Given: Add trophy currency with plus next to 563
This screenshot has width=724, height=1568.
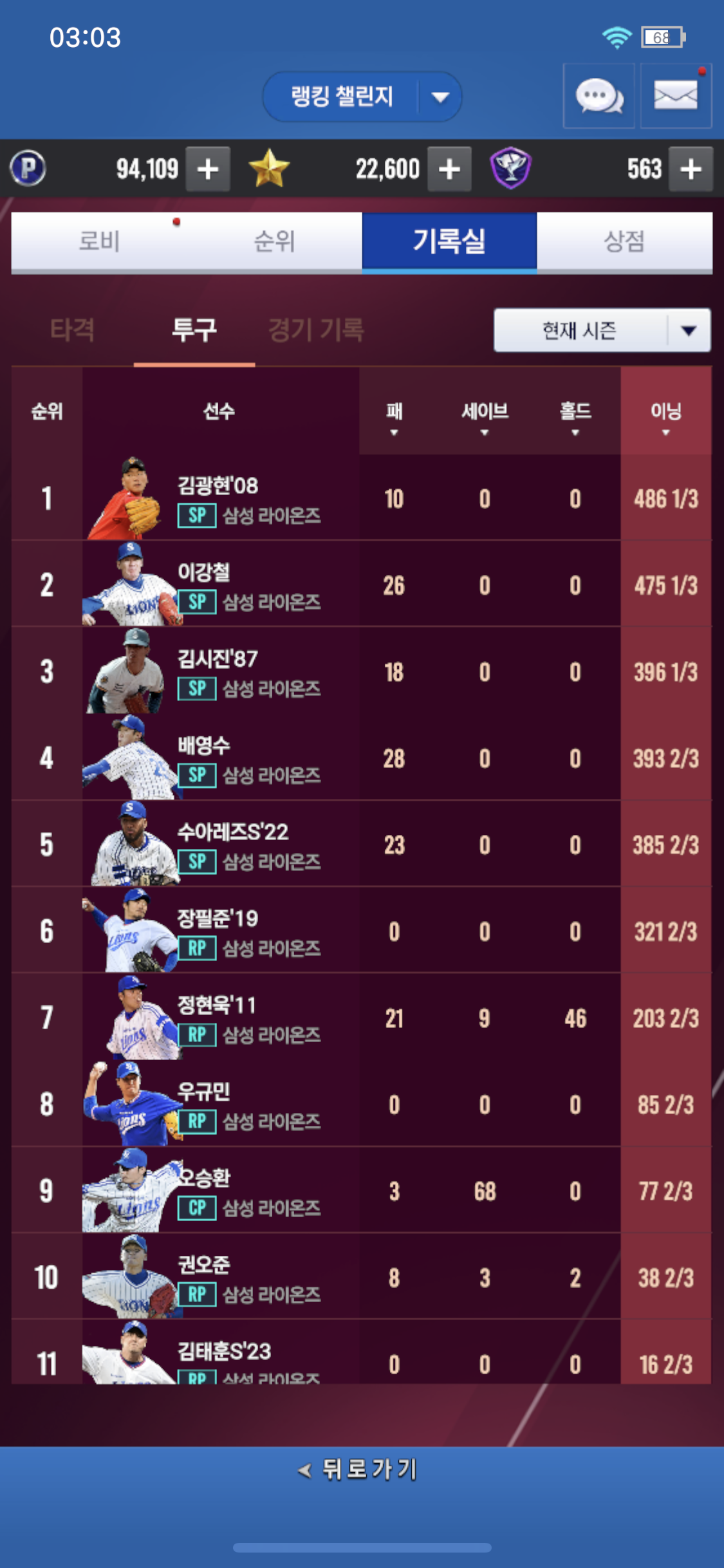Looking at the screenshot, I should point(691,169).
